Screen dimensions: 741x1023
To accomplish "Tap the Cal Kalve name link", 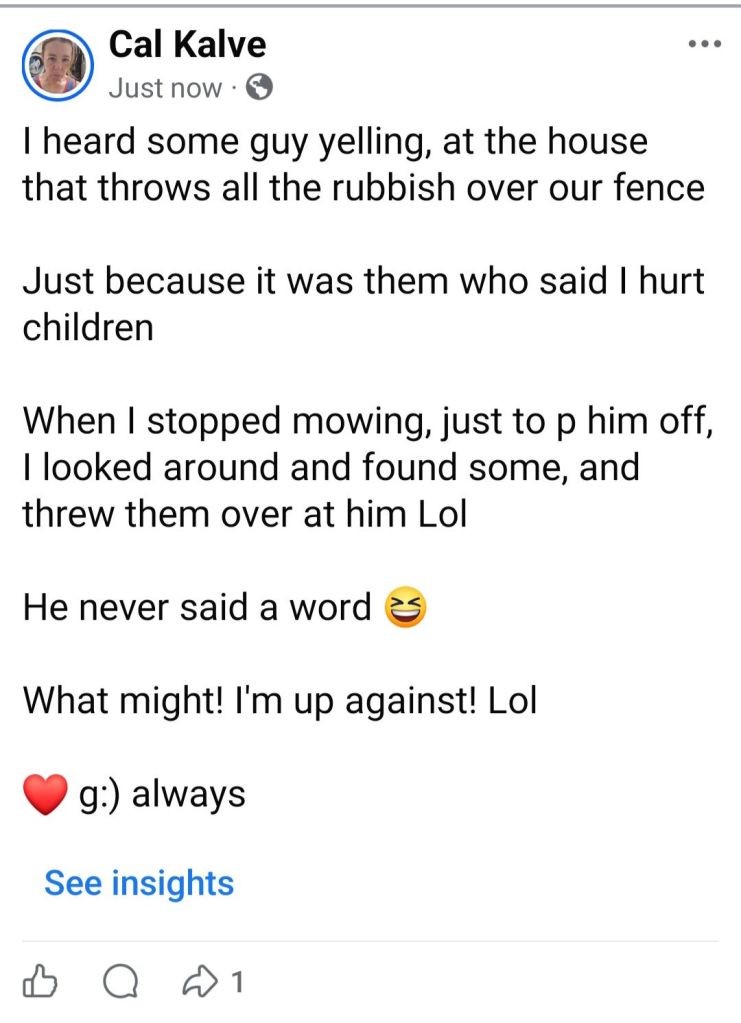I will coord(187,44).
